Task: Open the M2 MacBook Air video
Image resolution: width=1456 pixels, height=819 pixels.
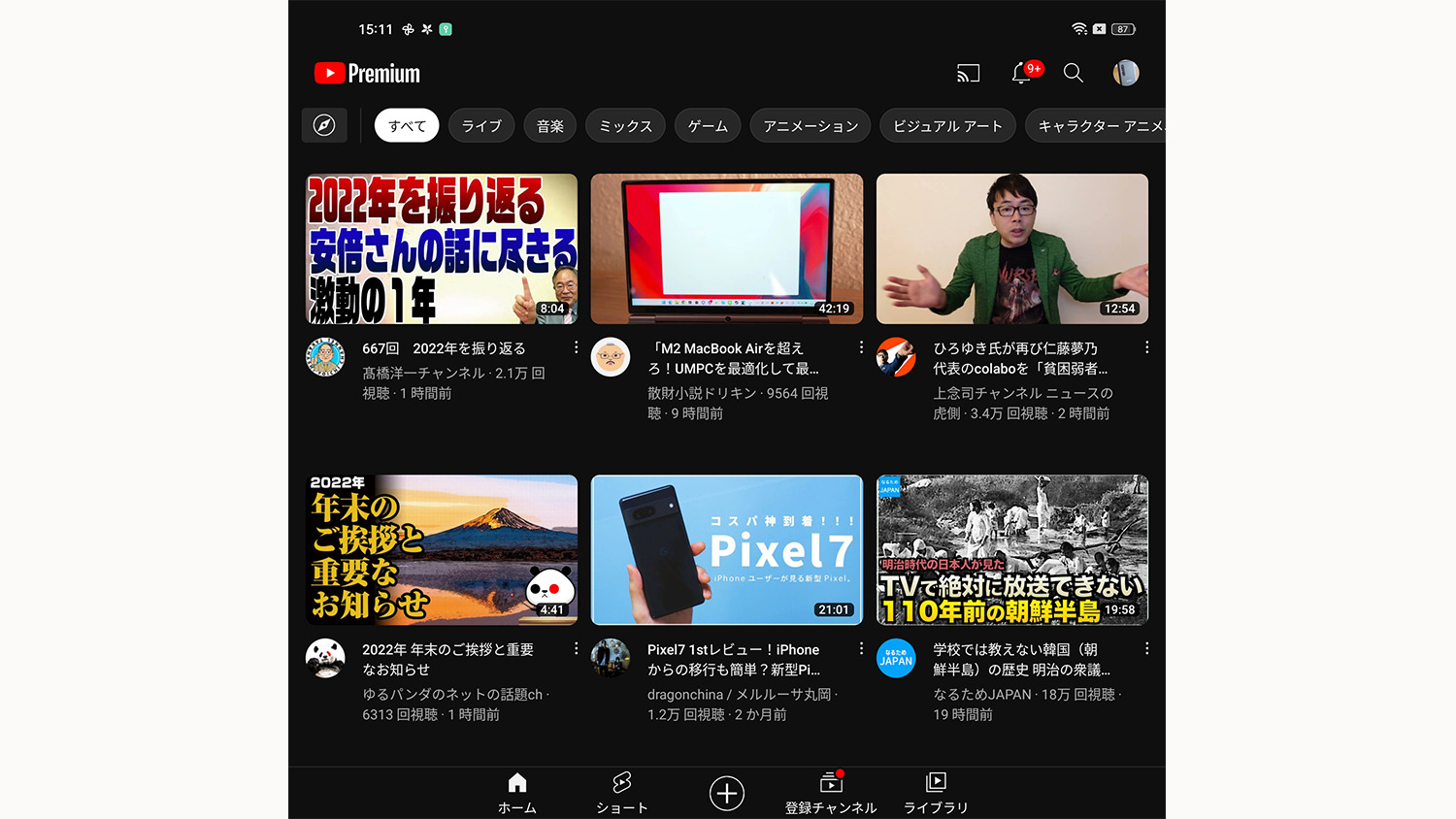Action: 726,249
